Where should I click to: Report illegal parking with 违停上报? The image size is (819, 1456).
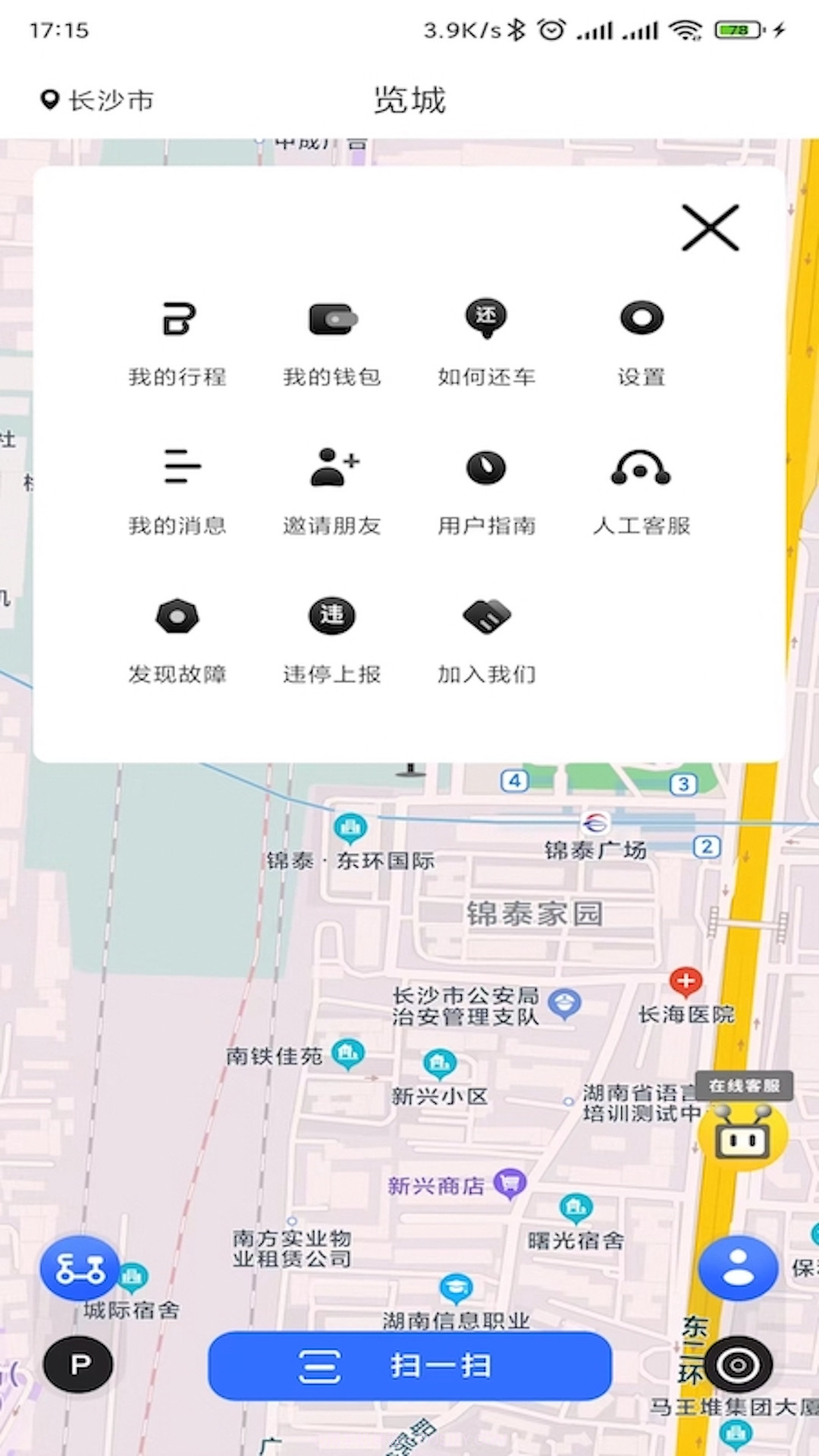(331, 637)
